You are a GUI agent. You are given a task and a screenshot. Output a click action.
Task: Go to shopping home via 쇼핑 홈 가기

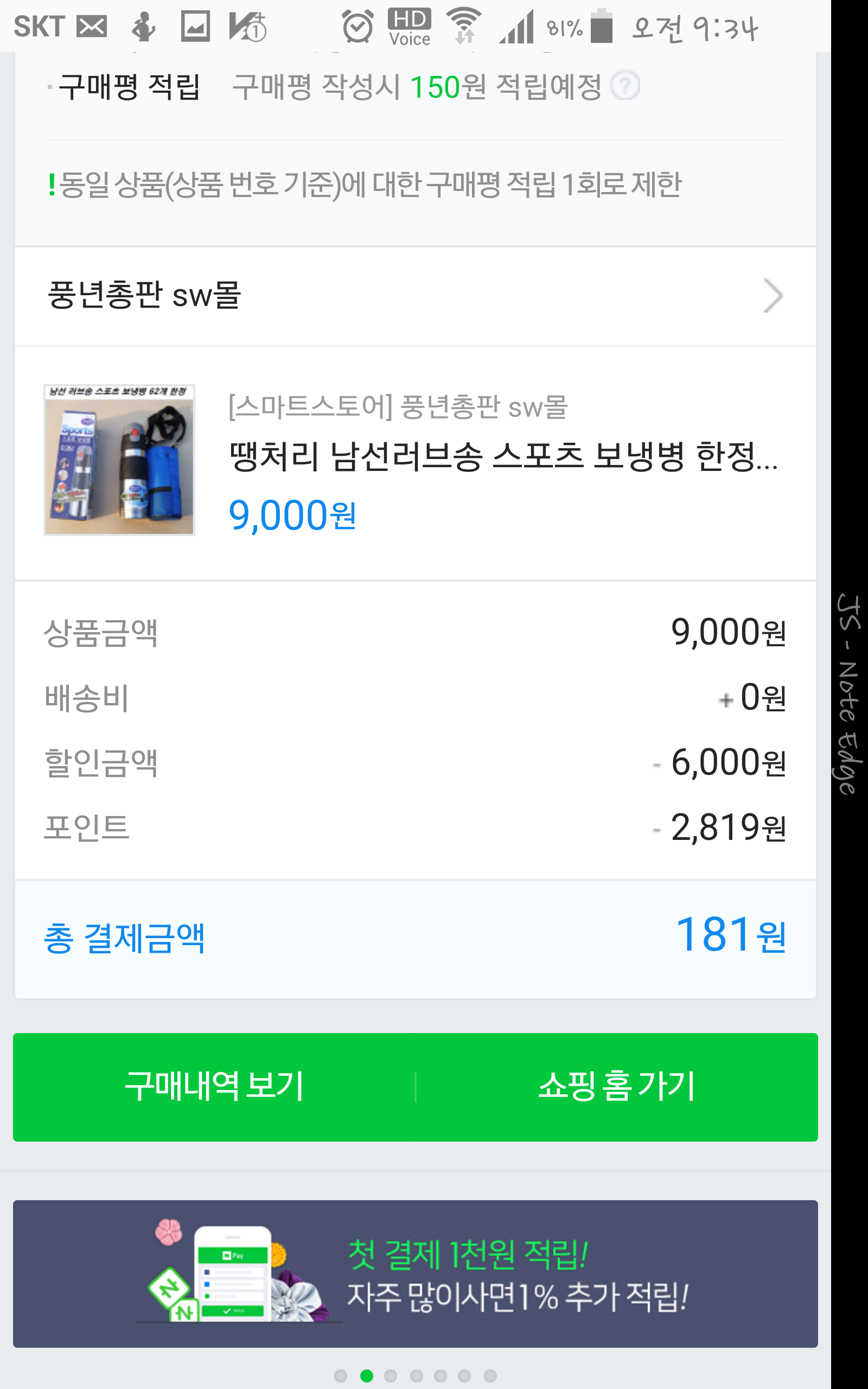click(617, 1087)
